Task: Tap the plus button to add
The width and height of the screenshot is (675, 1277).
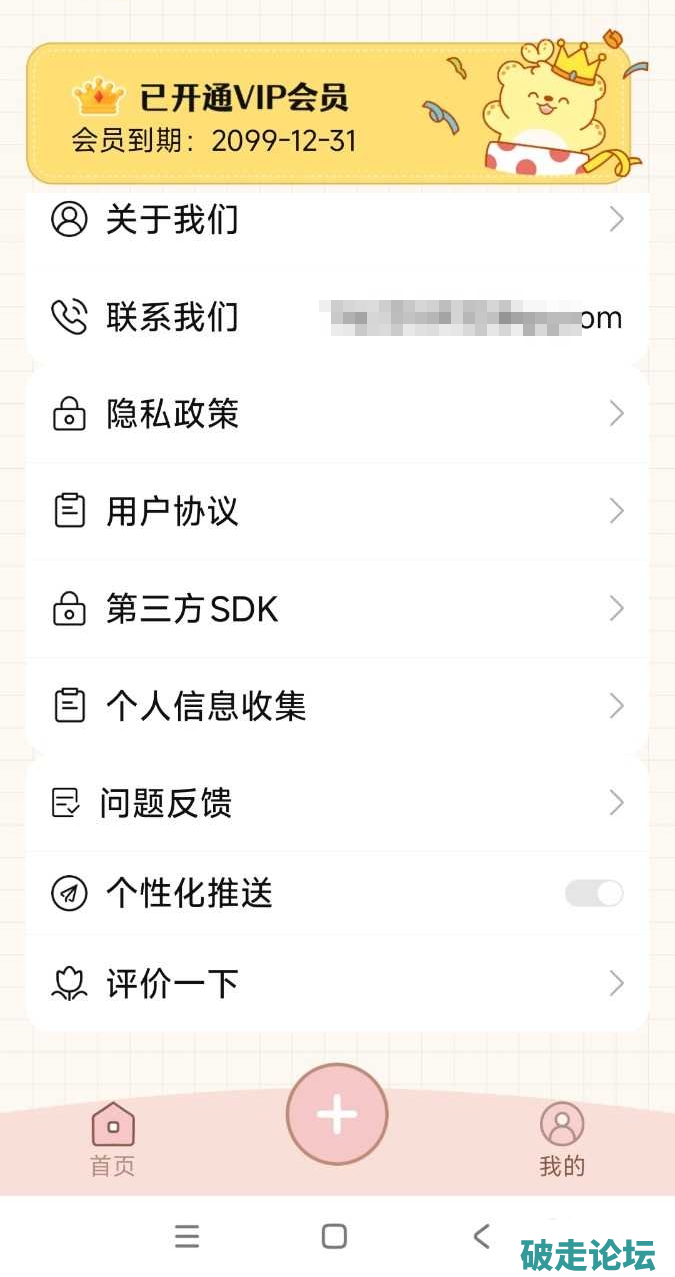Action: tap(337, 1114)
